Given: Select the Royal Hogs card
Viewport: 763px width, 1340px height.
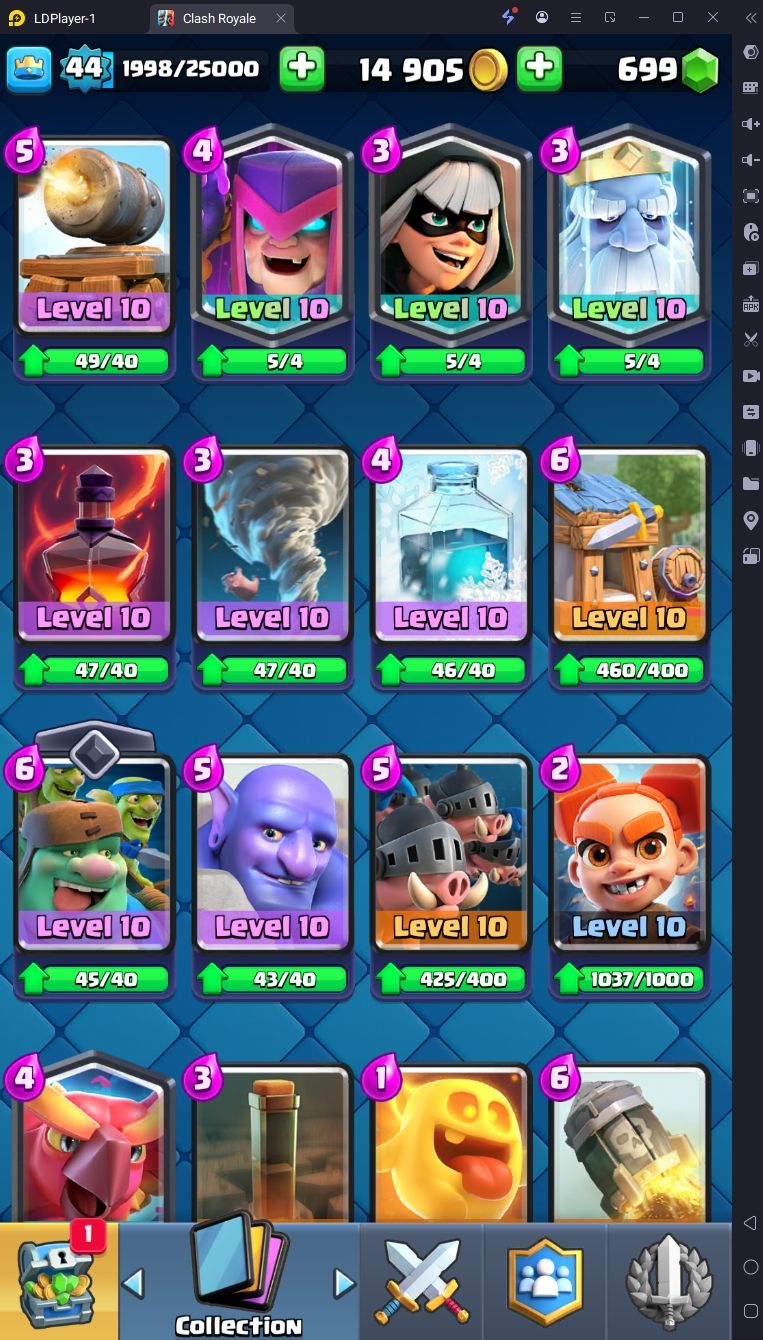Looking at the screenshot, I should pos(450,875).
